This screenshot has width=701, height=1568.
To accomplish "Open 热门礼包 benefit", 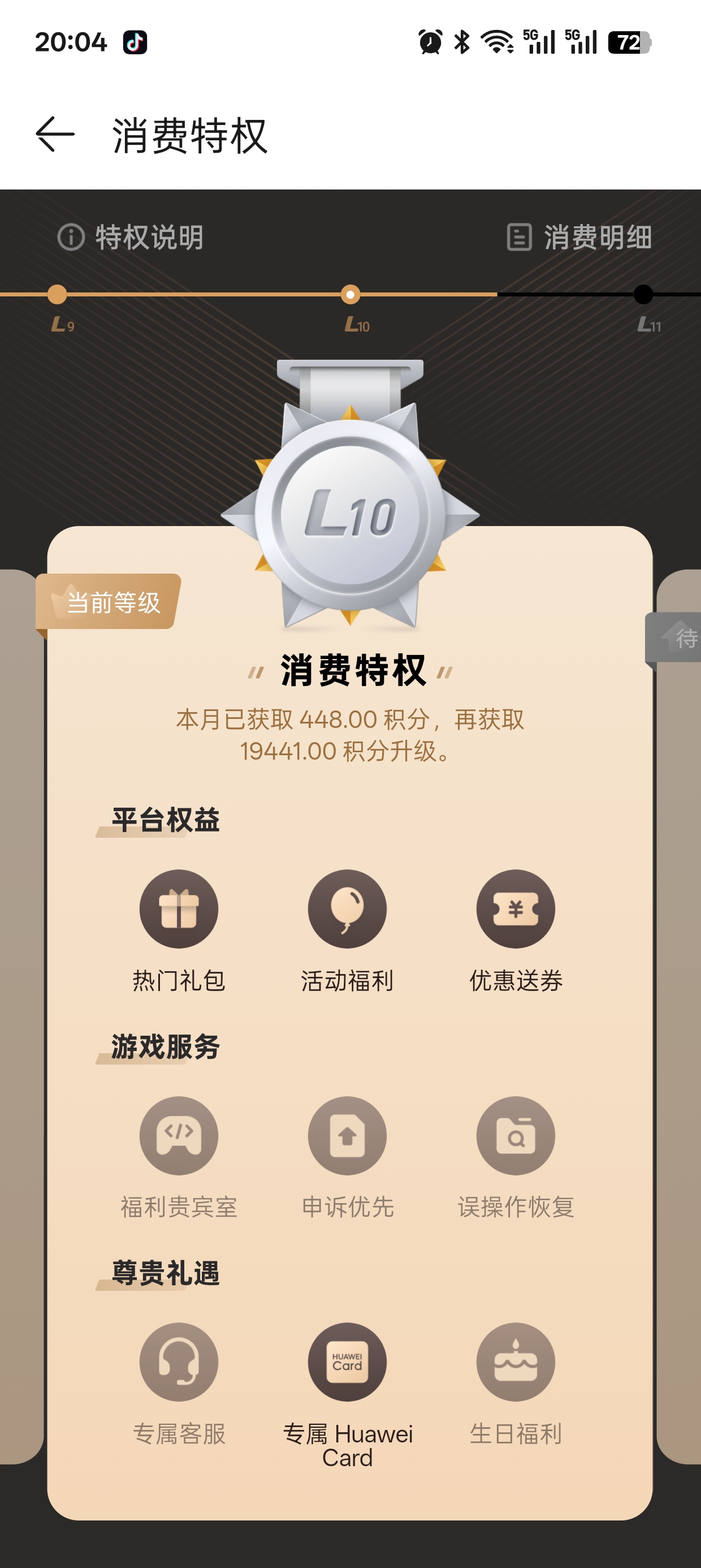I will 179,910.
